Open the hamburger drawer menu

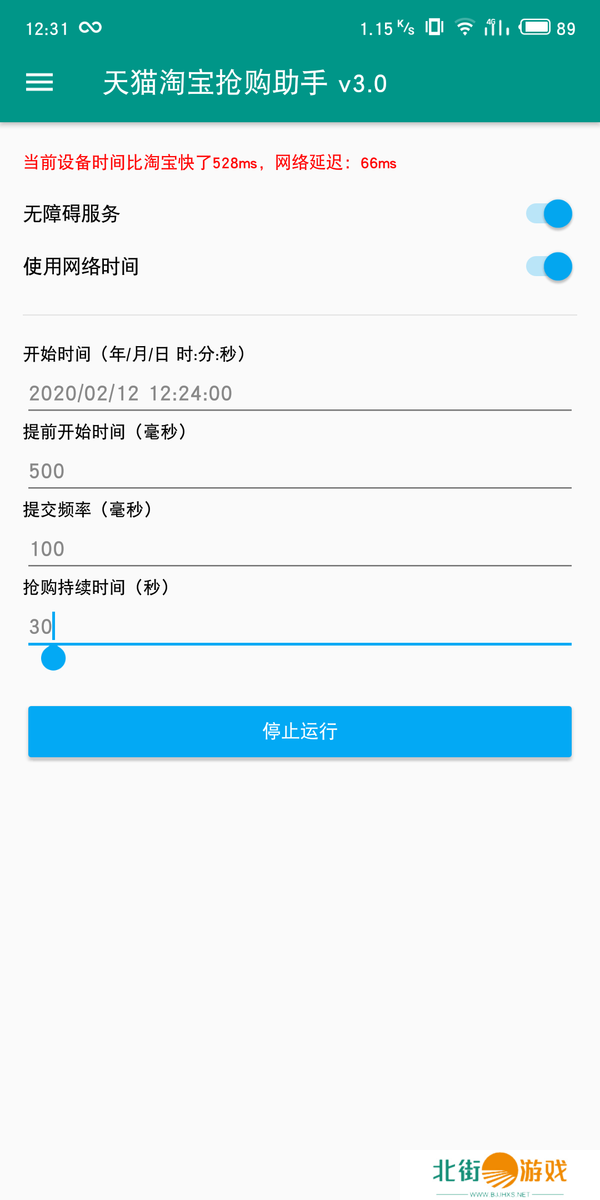(x=39, y=83)
